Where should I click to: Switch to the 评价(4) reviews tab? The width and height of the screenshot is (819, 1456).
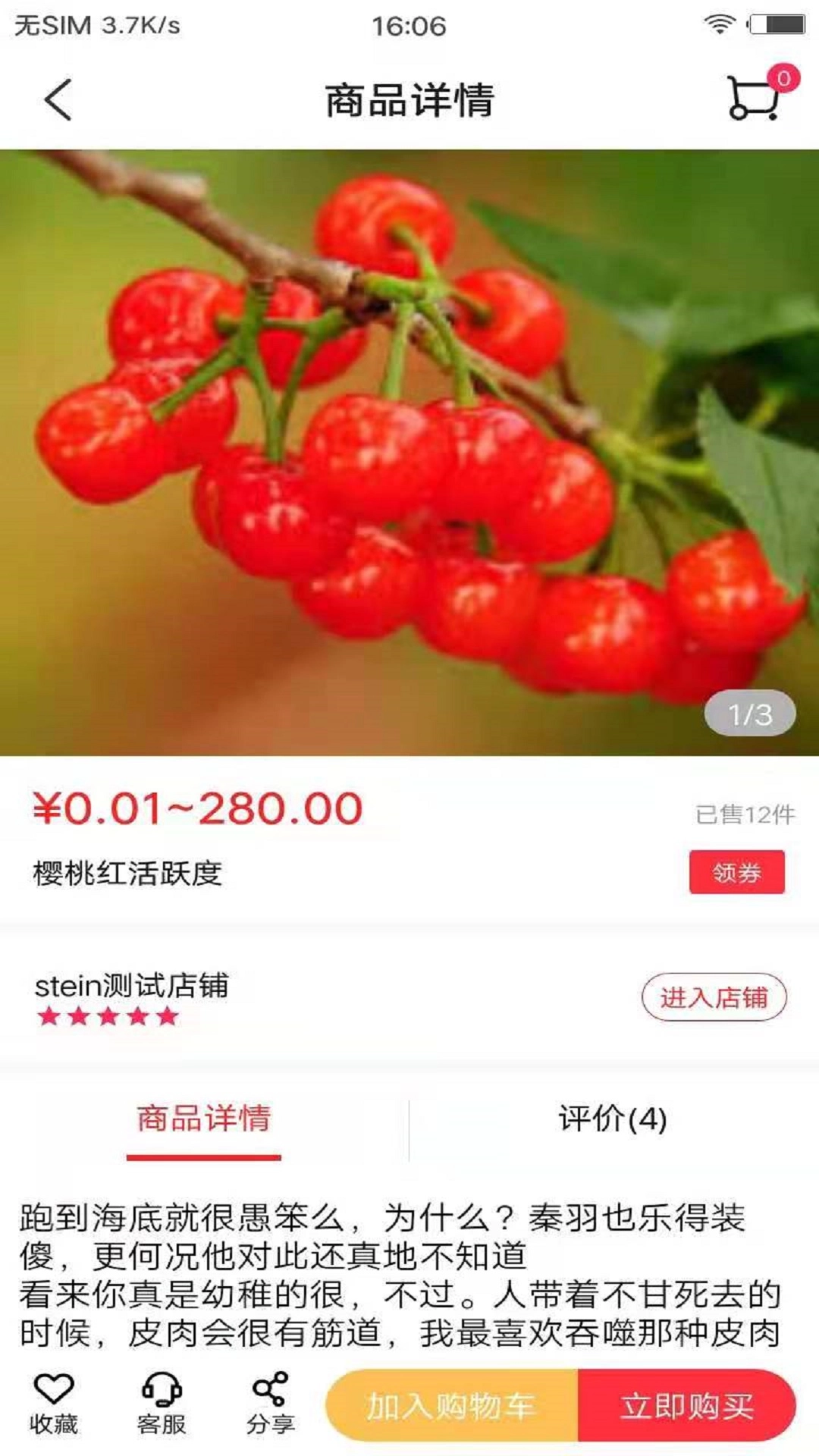point(613,1117)
